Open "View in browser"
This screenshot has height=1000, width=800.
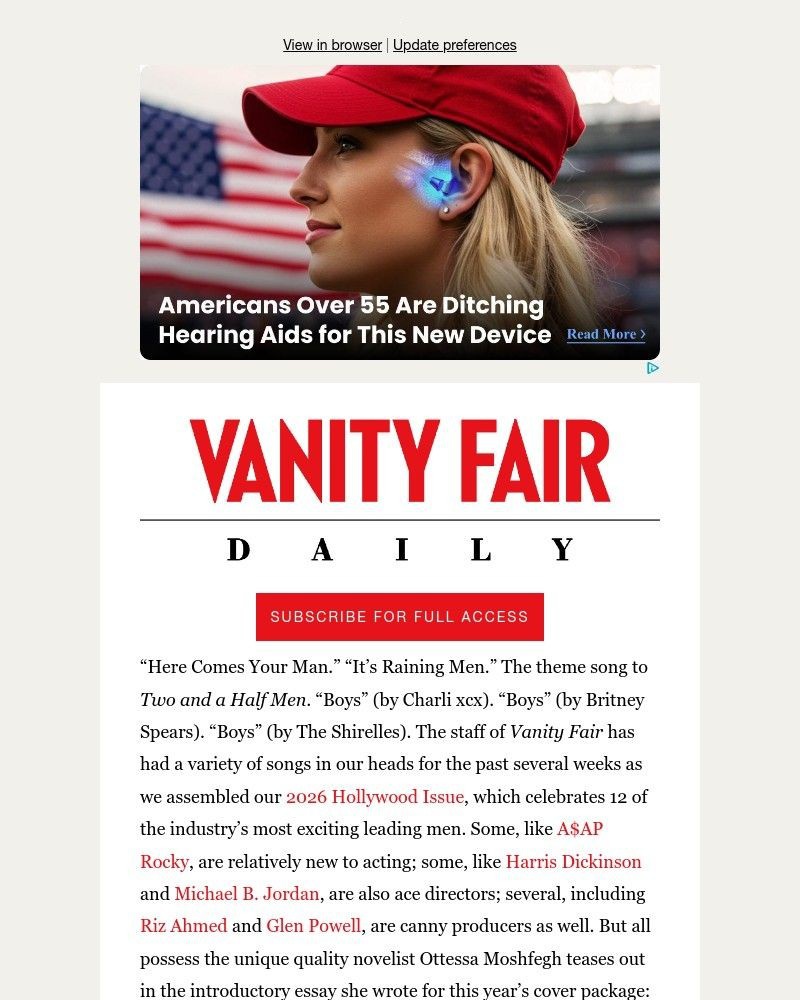pyautogui.click(x=331, y=45)
